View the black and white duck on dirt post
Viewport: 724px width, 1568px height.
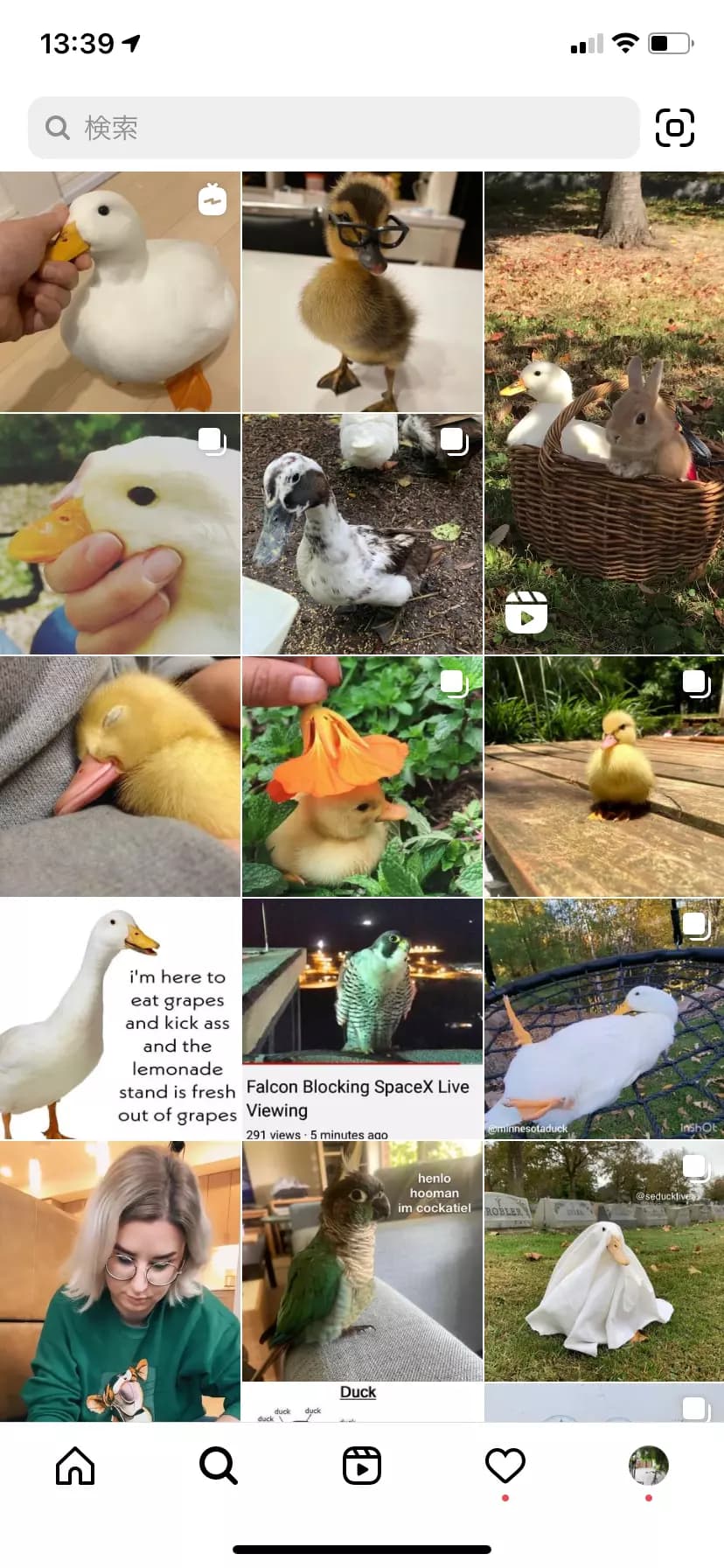(x=362, y=534)
